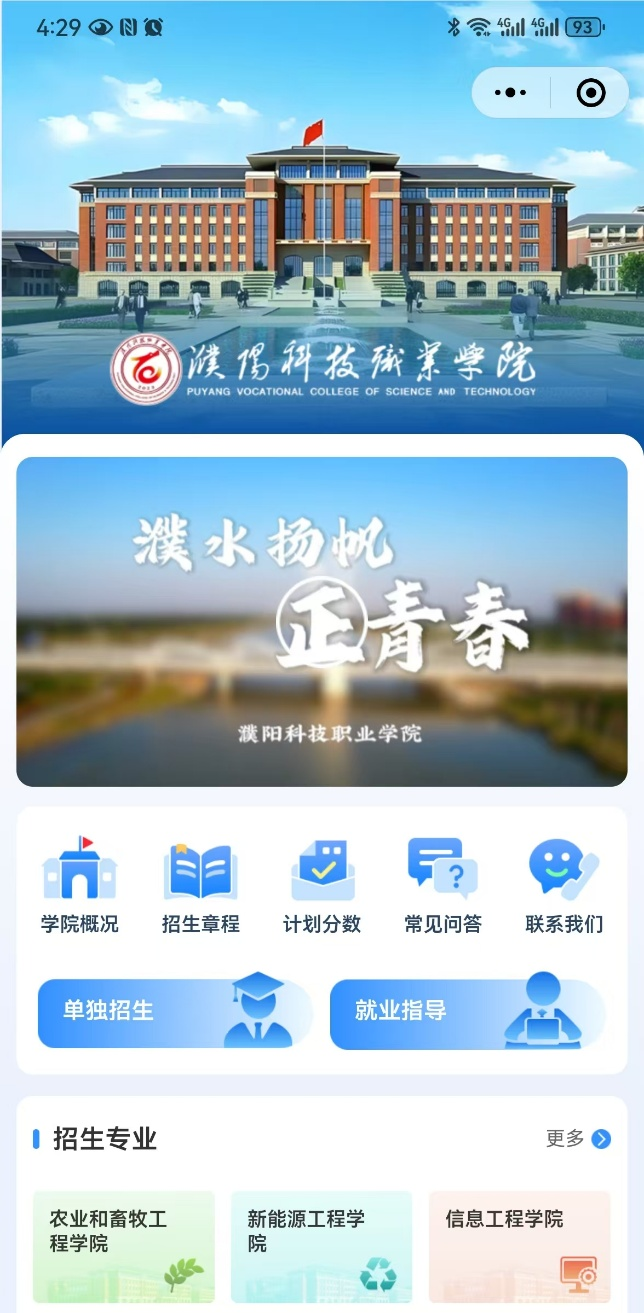Open the 单独招生 page
644x1313 pixels.
tap(174, 1013)
